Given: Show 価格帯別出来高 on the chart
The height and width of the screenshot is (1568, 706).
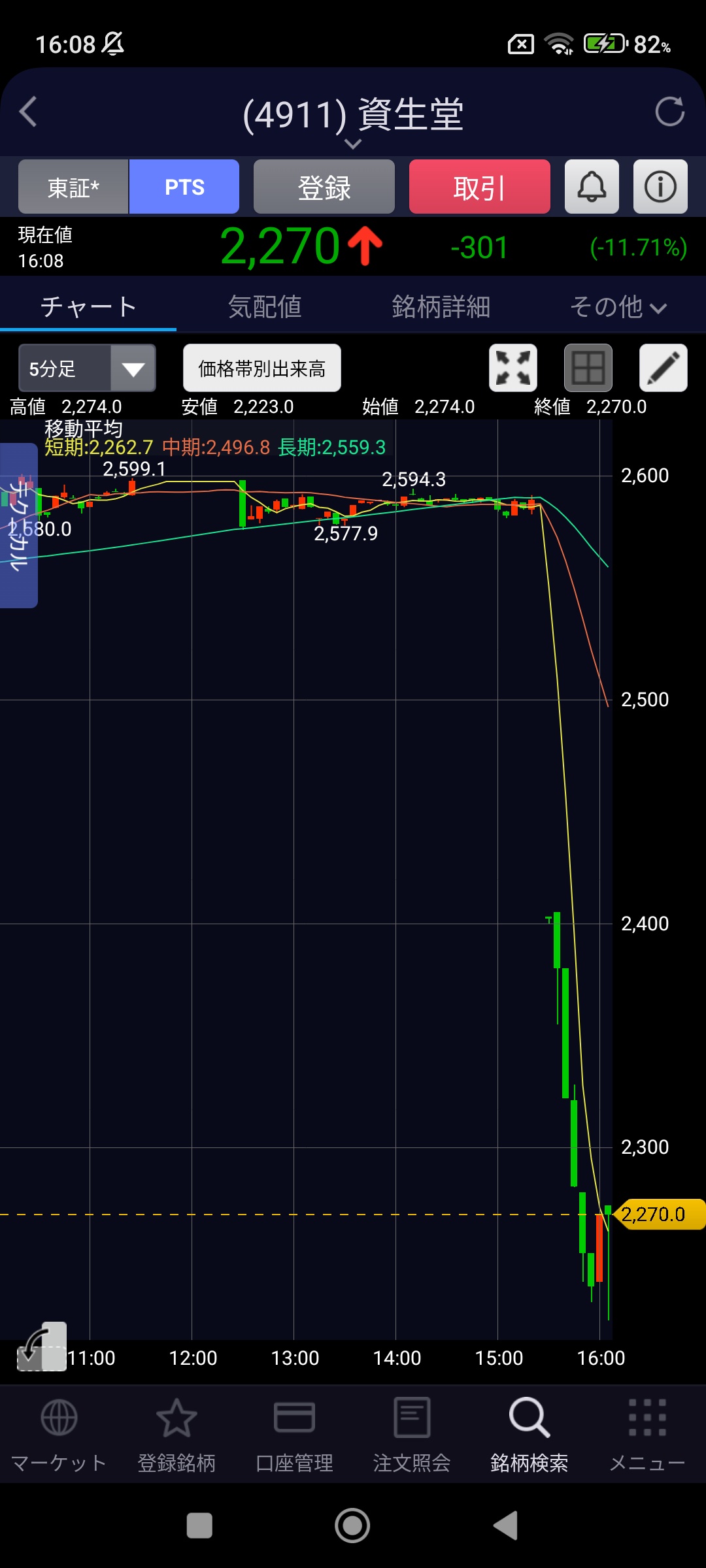Looking at the screenshot, I should 261,368.
